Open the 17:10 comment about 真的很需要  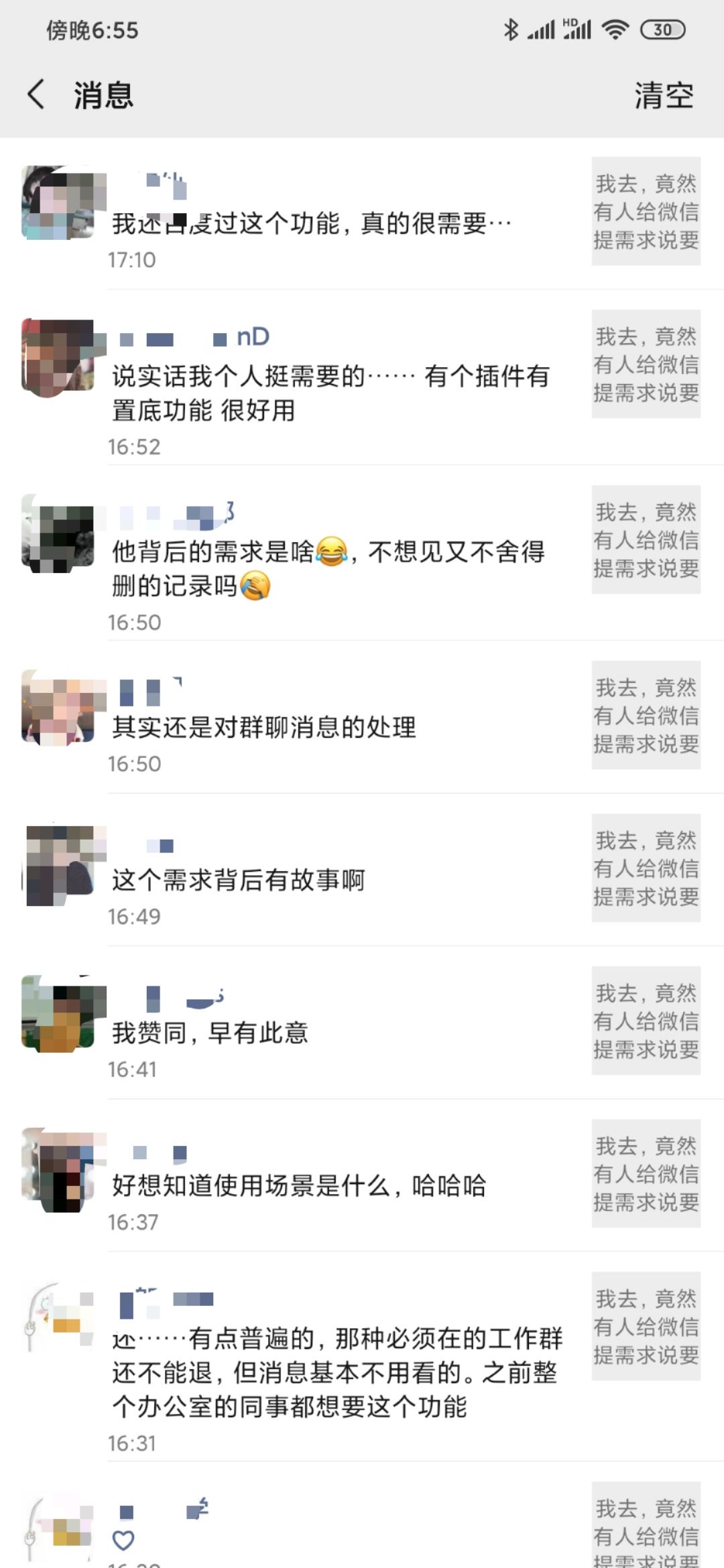[x=311, y=224]
